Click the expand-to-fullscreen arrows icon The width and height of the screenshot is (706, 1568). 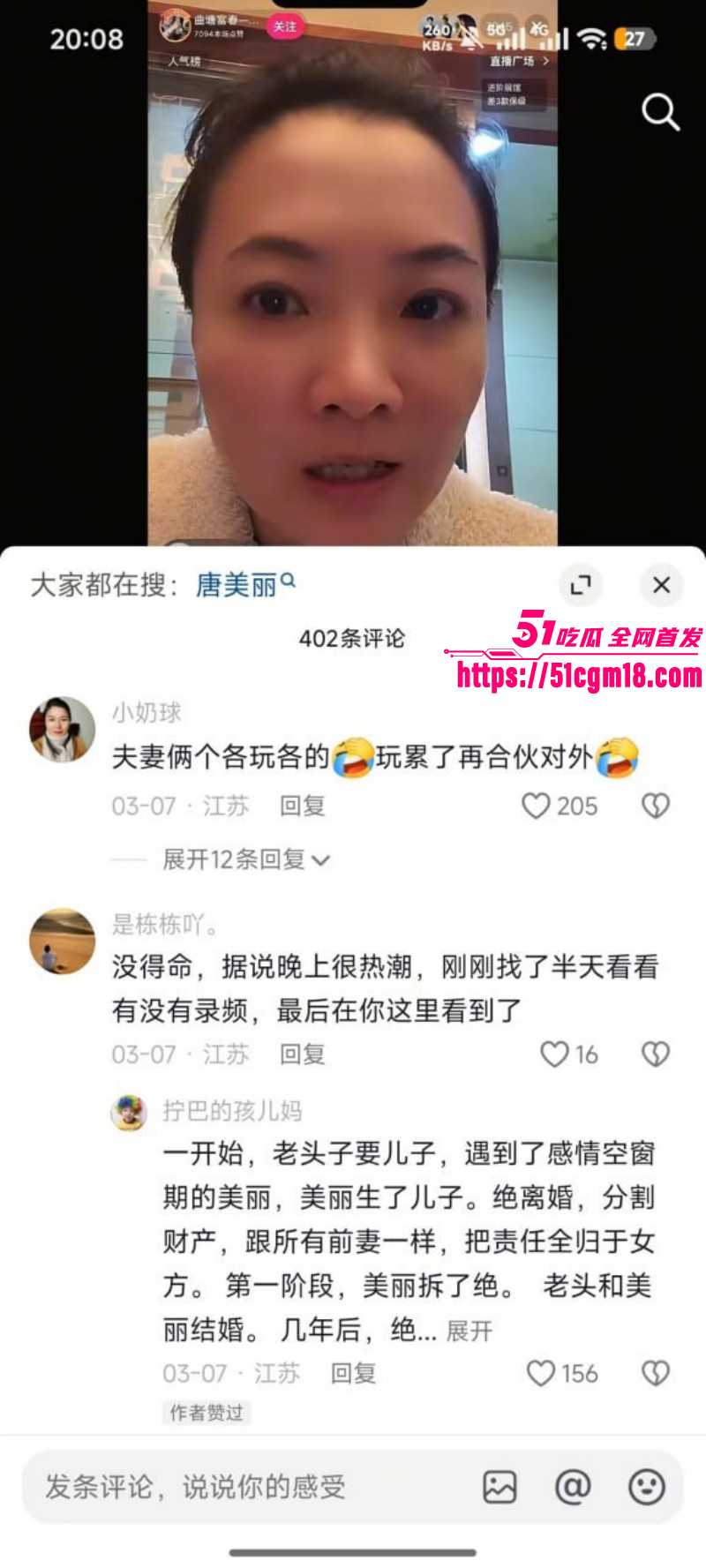[581, 585]
